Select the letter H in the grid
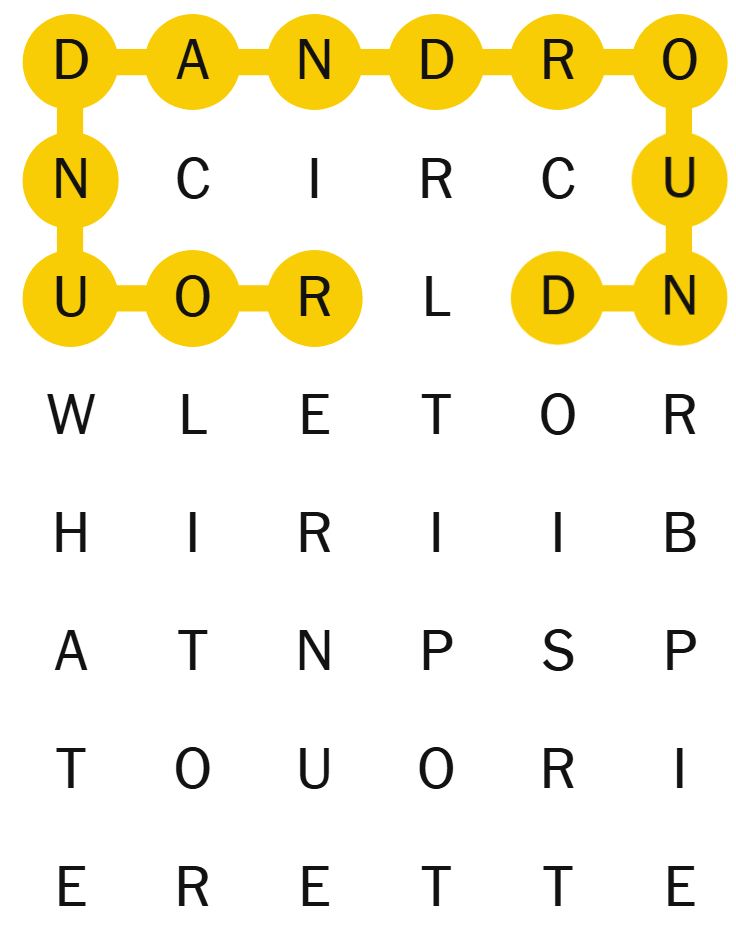Image resolution: width=736 pixels, height=931 pixels. [x=70, y=535]
